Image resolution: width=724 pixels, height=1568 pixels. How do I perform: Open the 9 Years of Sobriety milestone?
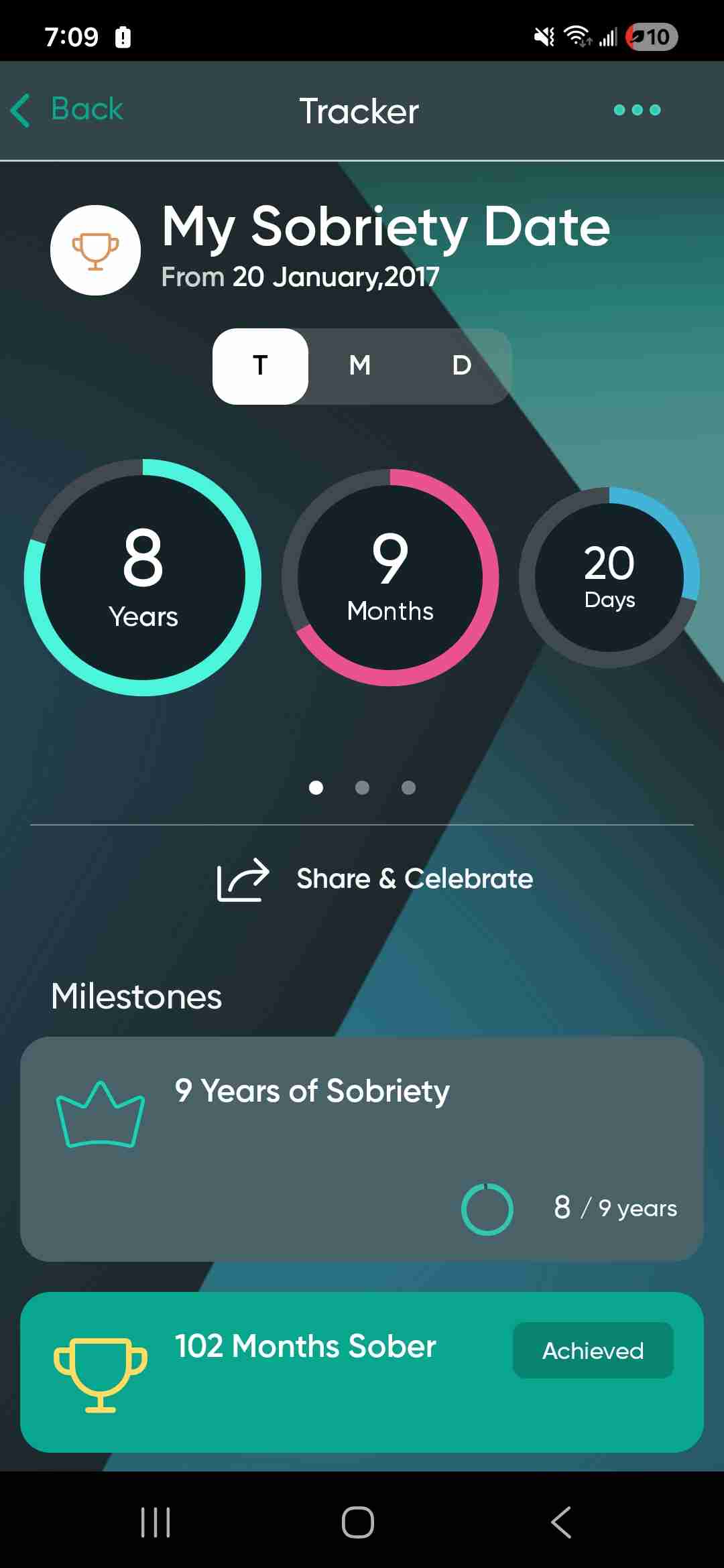362,1149
